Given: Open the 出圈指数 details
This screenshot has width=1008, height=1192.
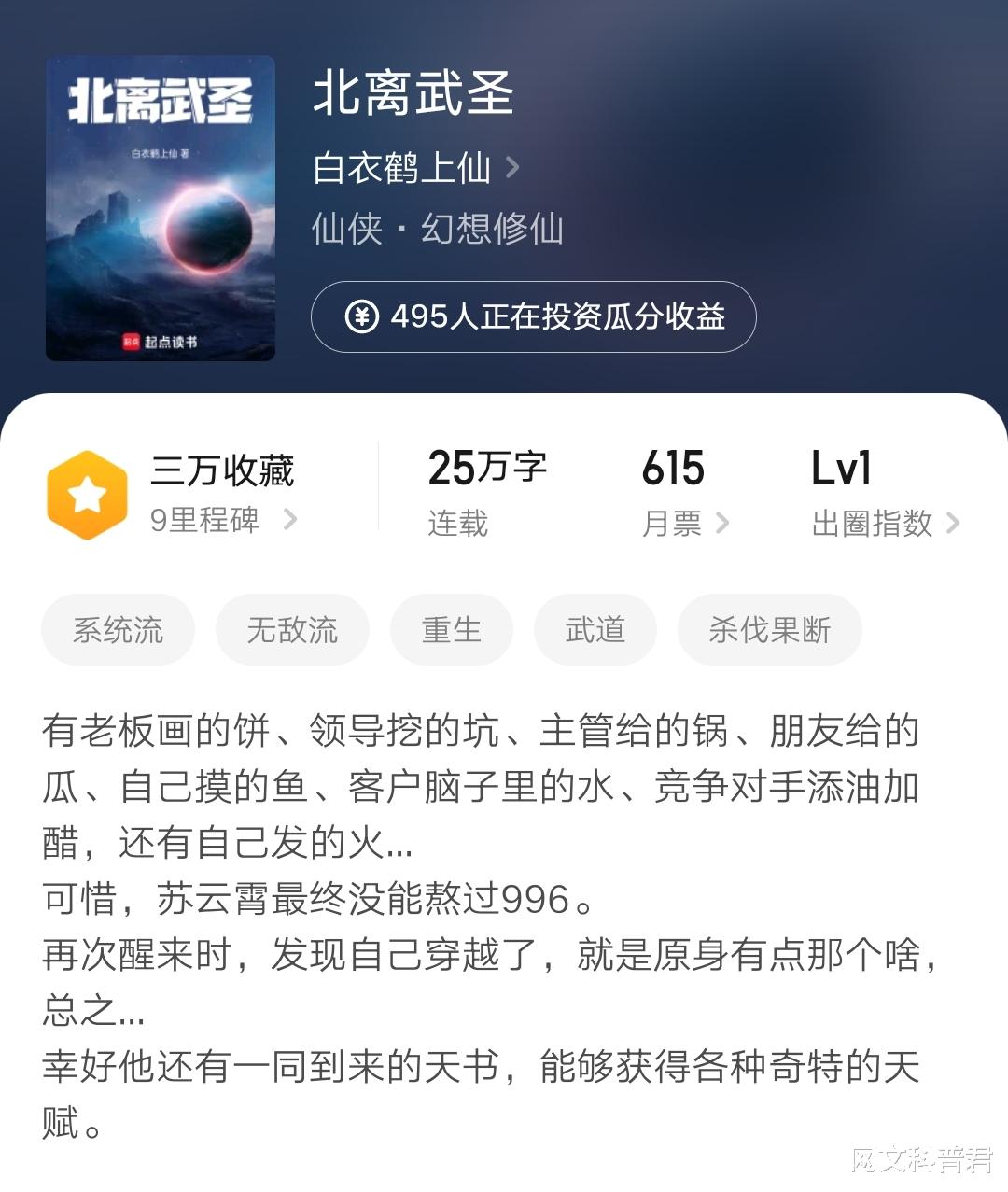Looking at the screenshot, I should (884, 523).
